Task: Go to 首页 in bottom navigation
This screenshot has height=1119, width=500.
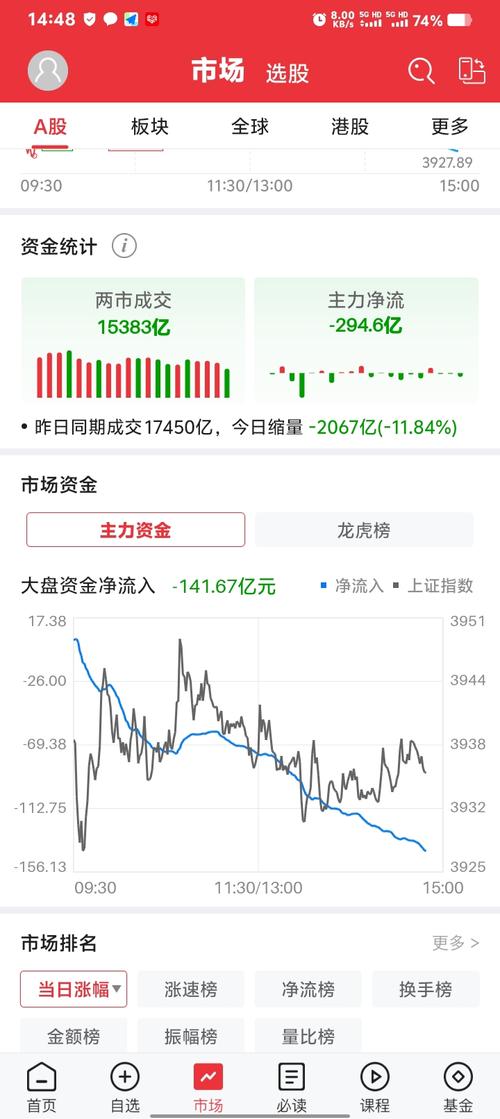Action: pyautogui.click(x=41, y=1087)
